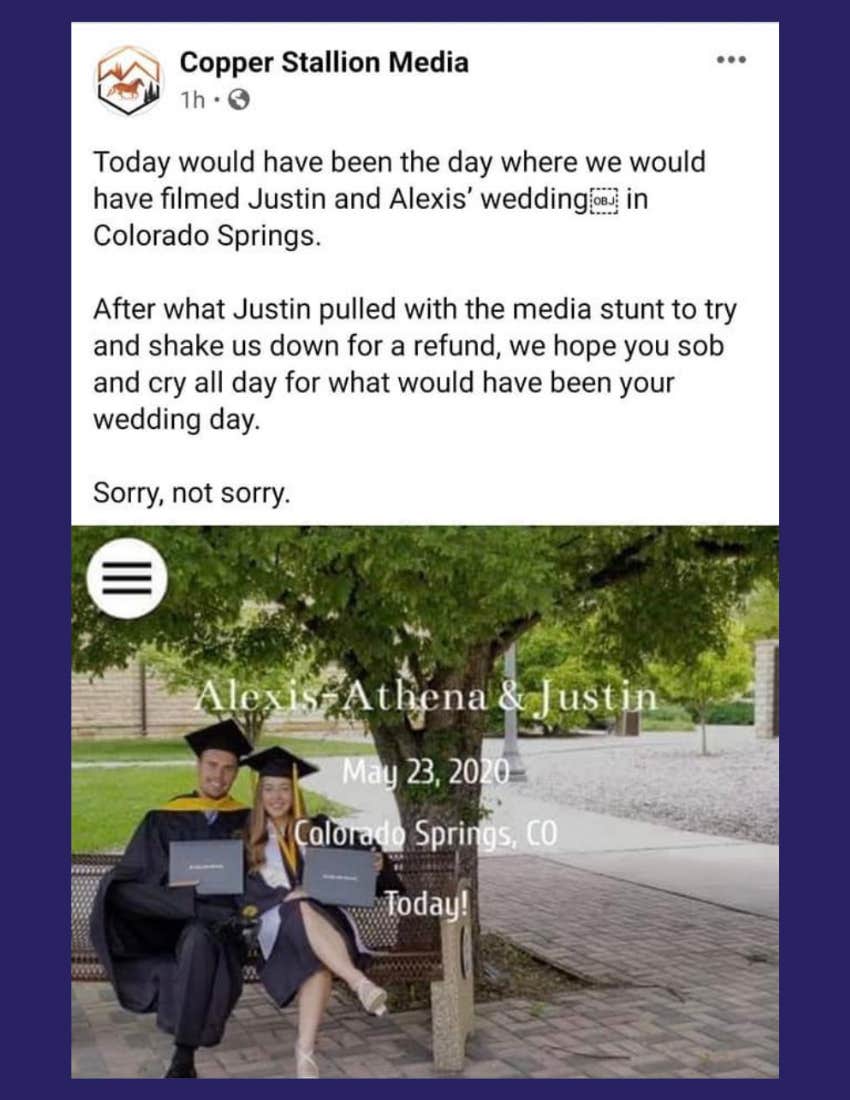The height and width of the screenshot is (1100, 850).
Task: Open the Copper Stallion Media page name
Action: pos(325,63)
